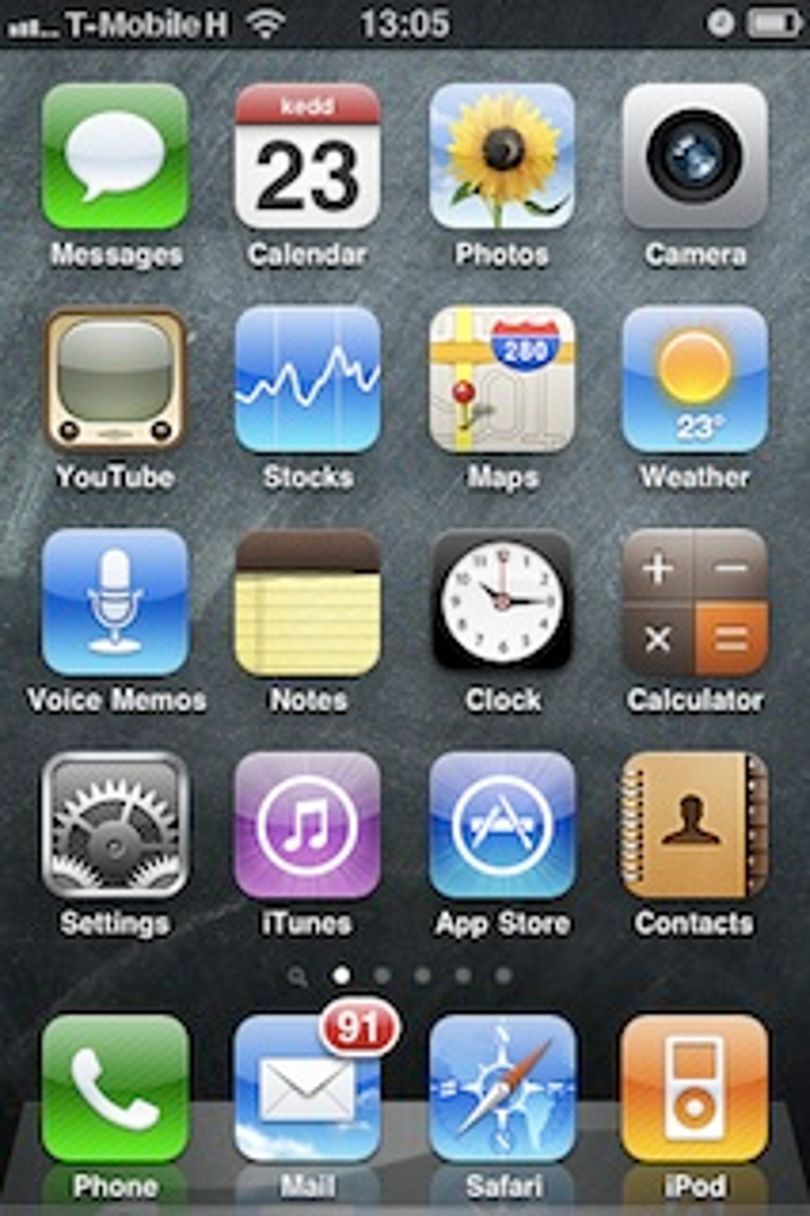The image size is (810, 1216).
Task: Launch the Calendar app
Action: 308,156
